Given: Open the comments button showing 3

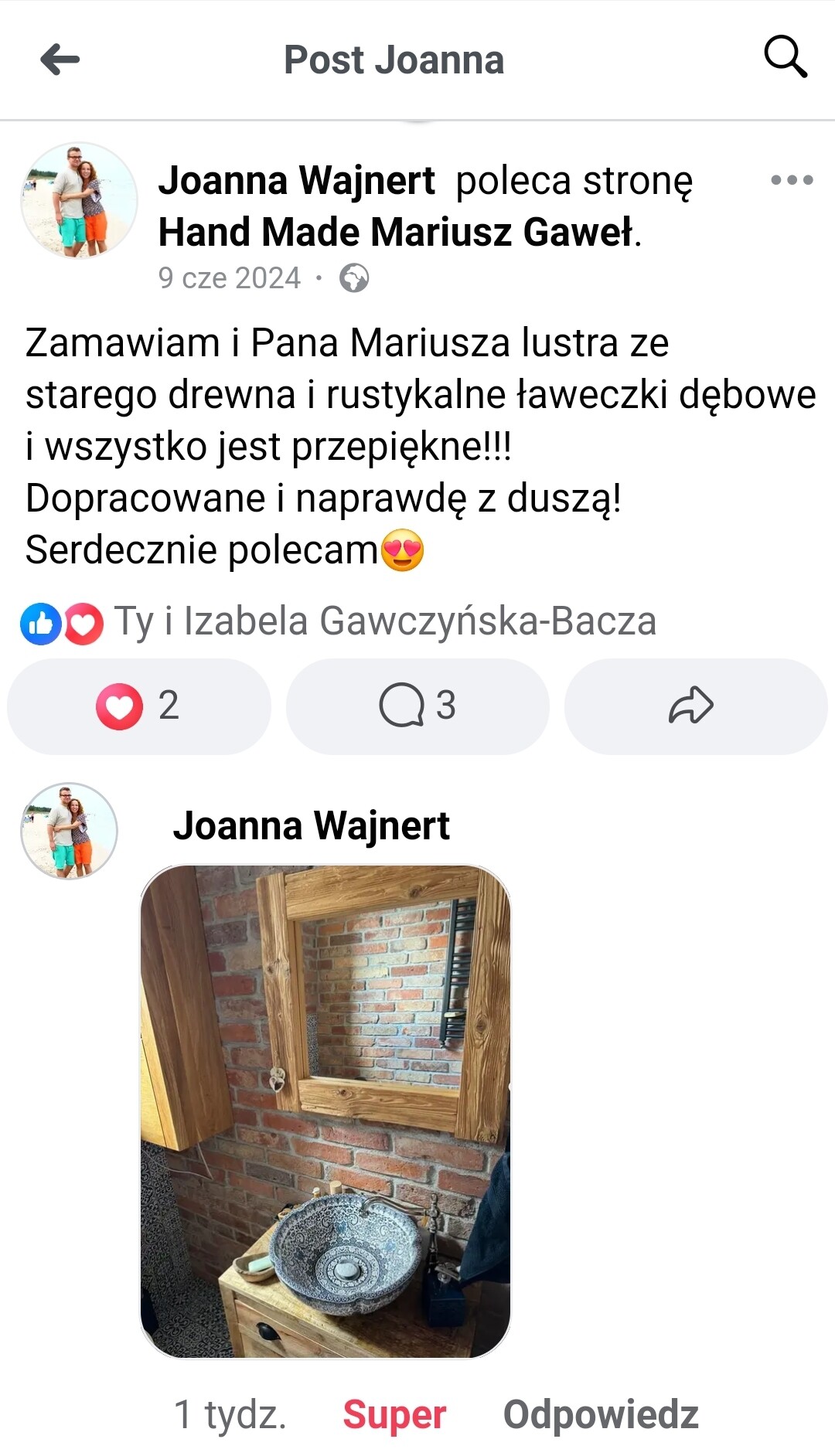Looking at the screenshot, I should (x=417, y=706).
